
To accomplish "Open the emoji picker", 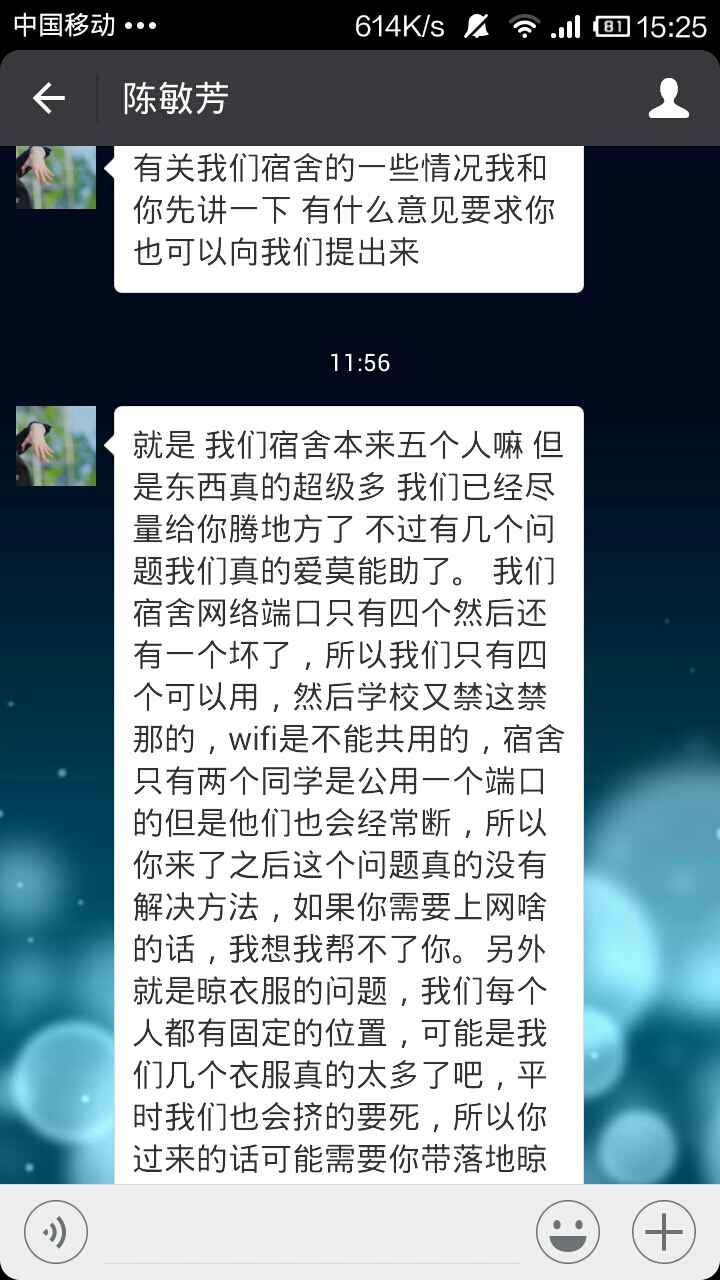I will [x=568, y=1231].
